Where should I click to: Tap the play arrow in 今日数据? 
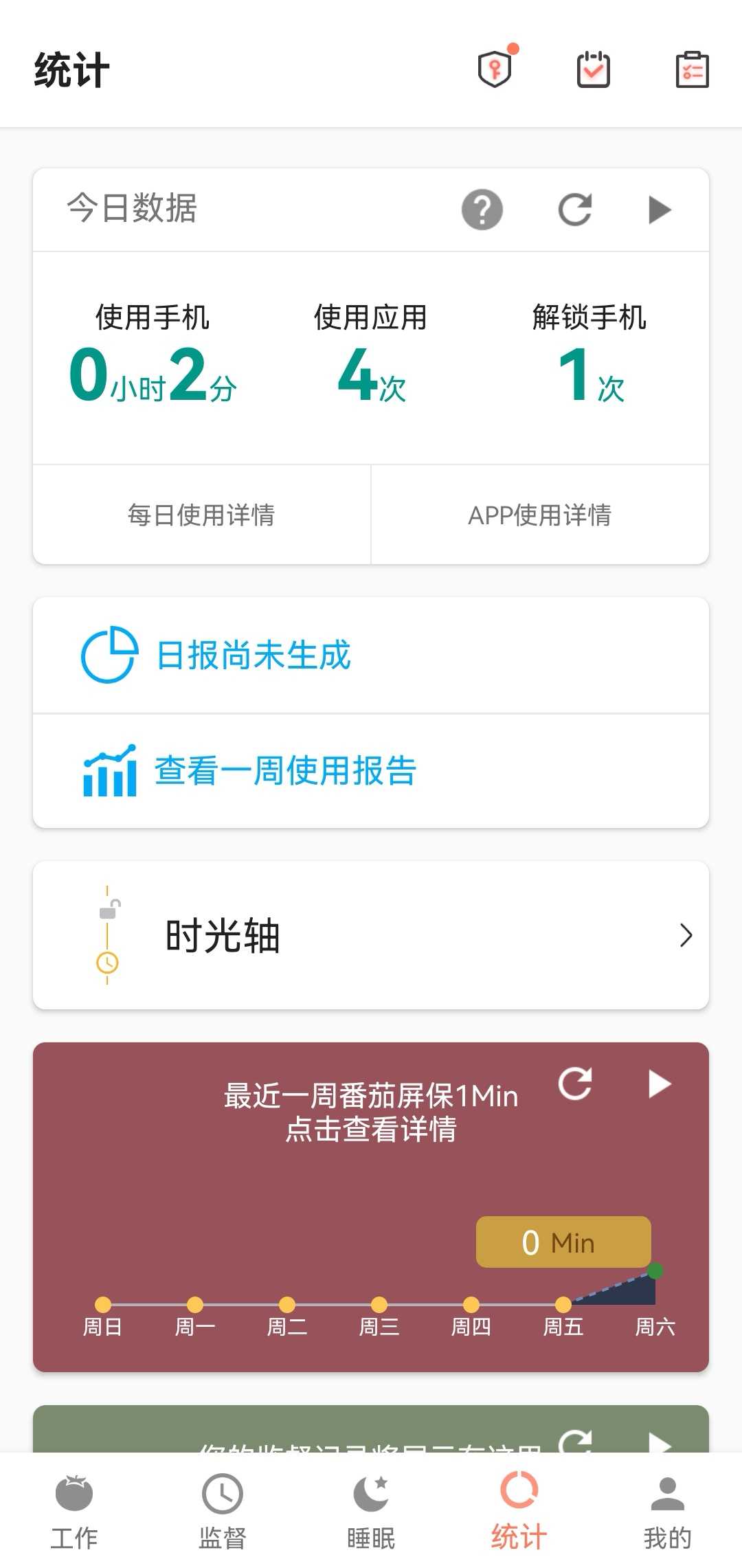coord(660,210)
